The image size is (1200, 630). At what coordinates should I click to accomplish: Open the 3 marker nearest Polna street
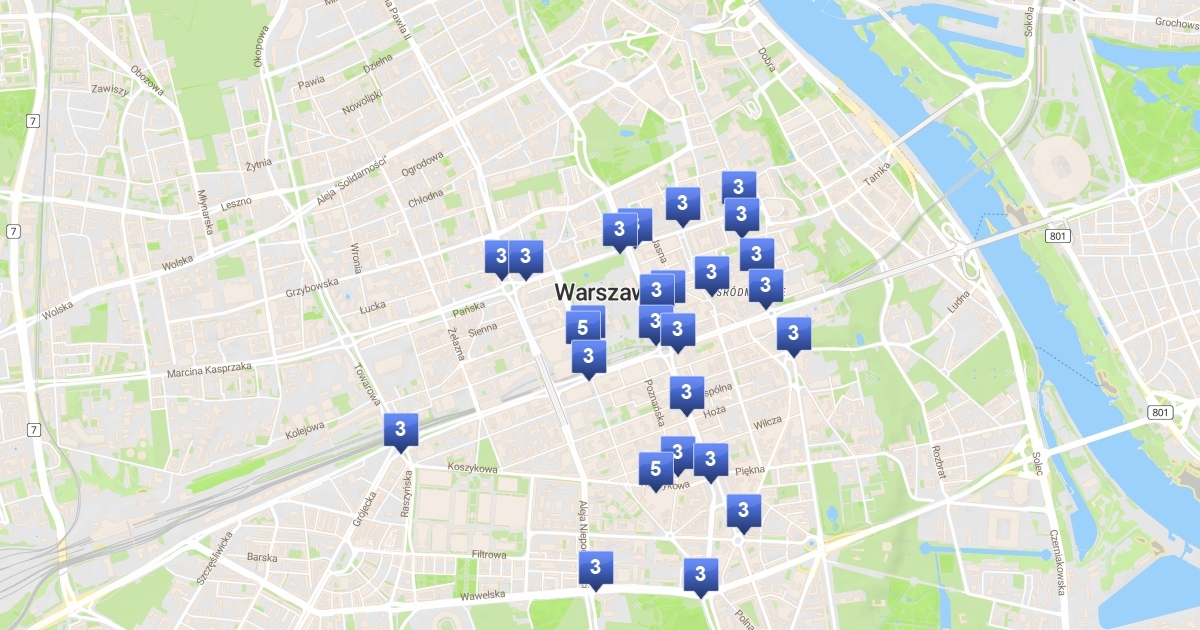tap(701, 576)
